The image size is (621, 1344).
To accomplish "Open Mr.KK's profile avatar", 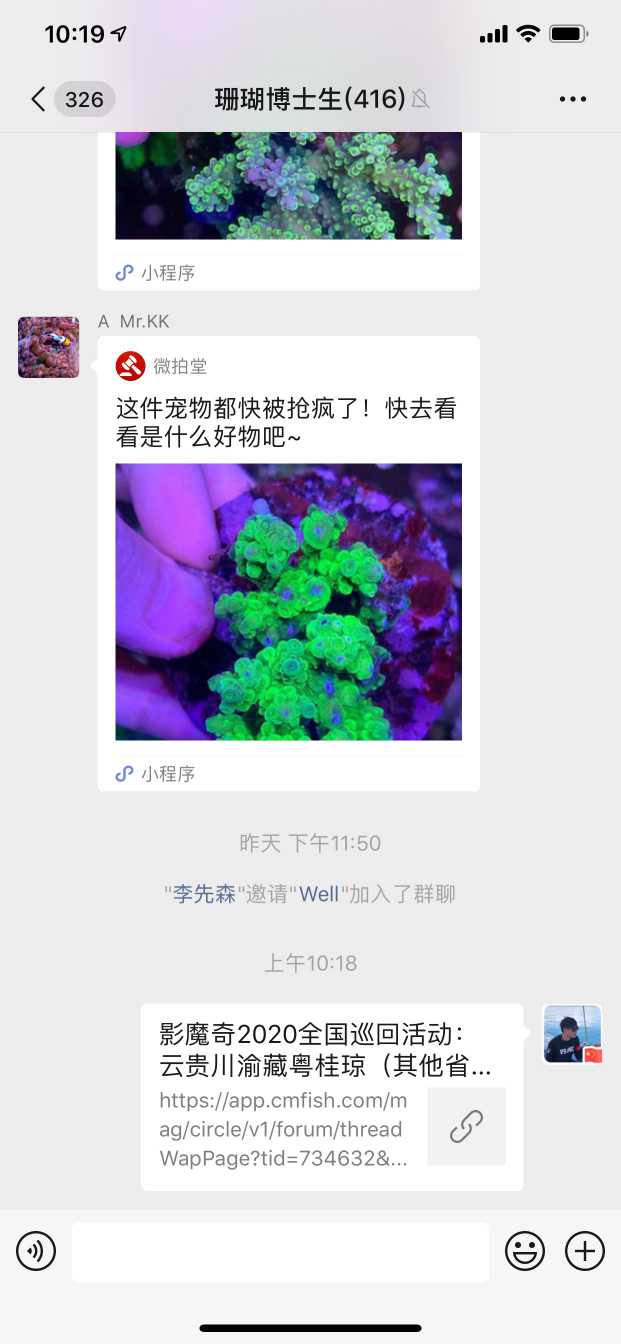I will [x=48, y=347].
